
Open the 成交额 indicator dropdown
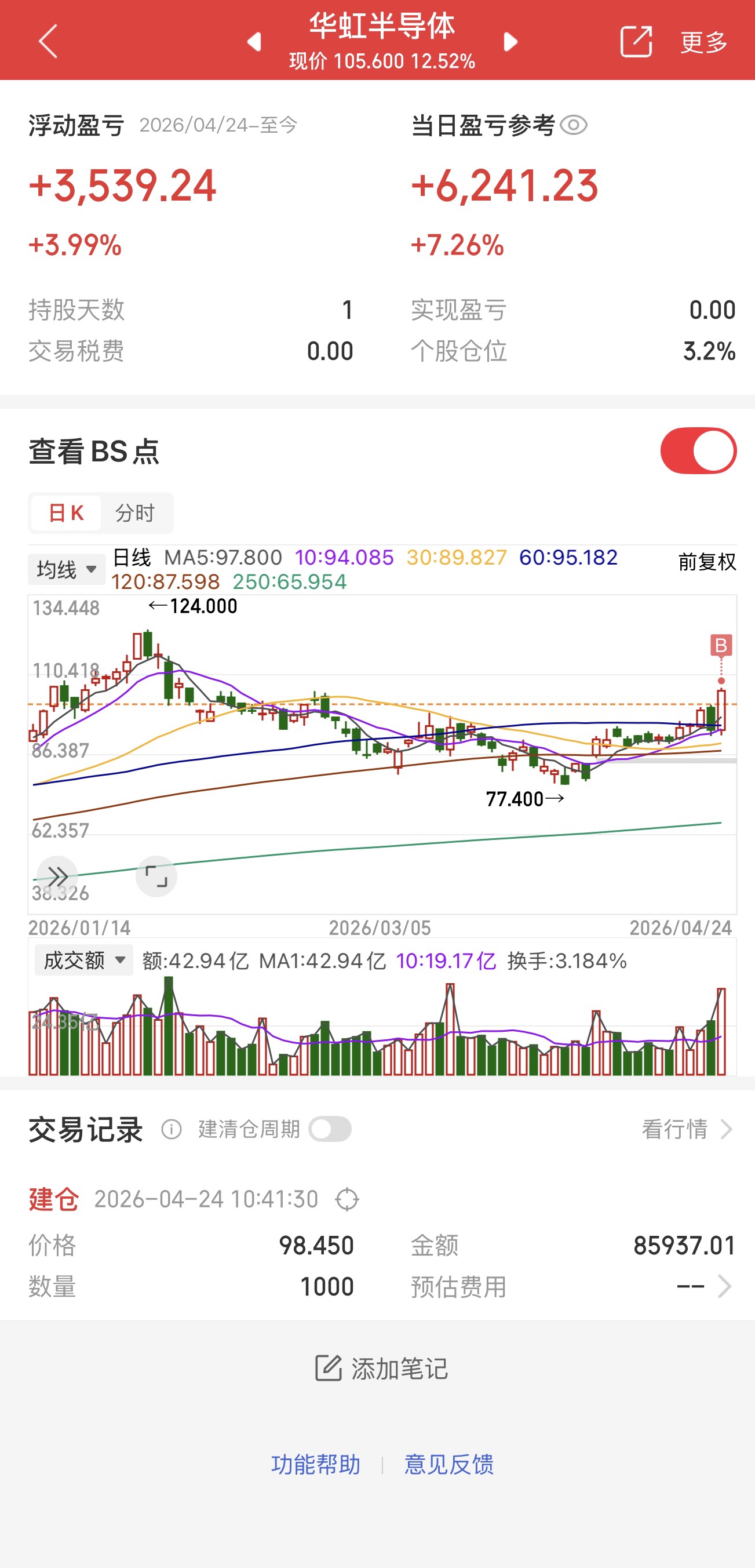click(84, 961)
